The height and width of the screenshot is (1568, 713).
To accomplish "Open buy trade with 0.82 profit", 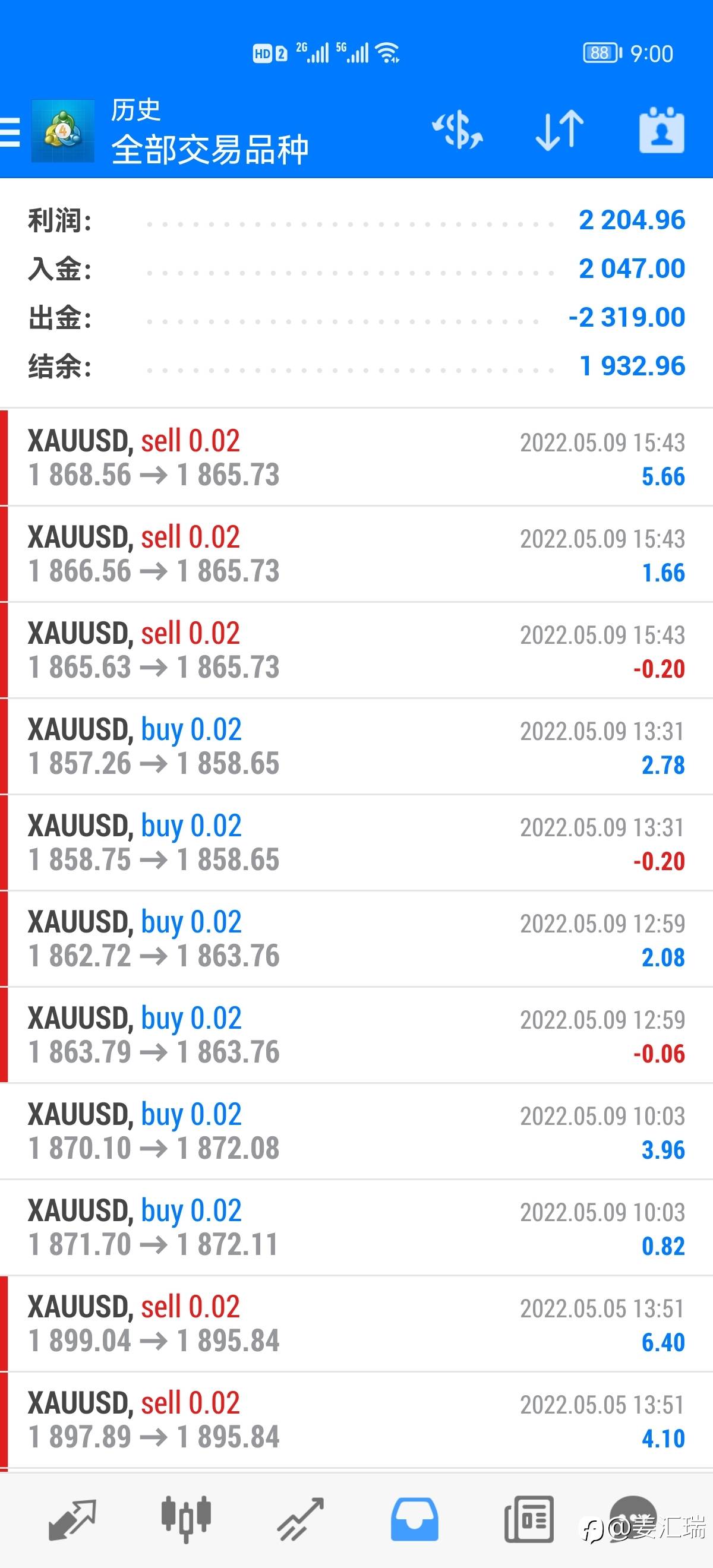I will [x=356, y=1227].
